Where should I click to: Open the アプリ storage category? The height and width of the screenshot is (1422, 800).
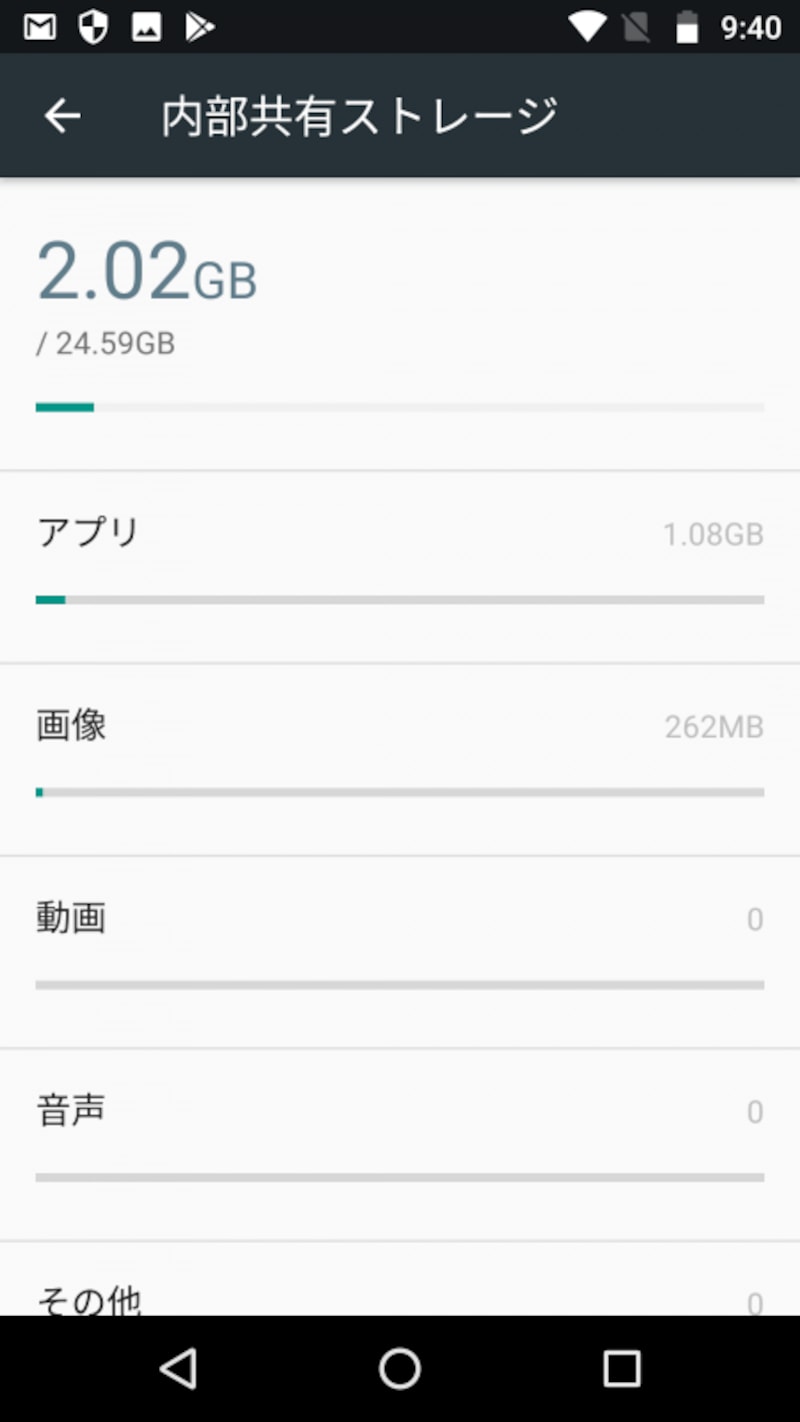(x=400, y=533)
